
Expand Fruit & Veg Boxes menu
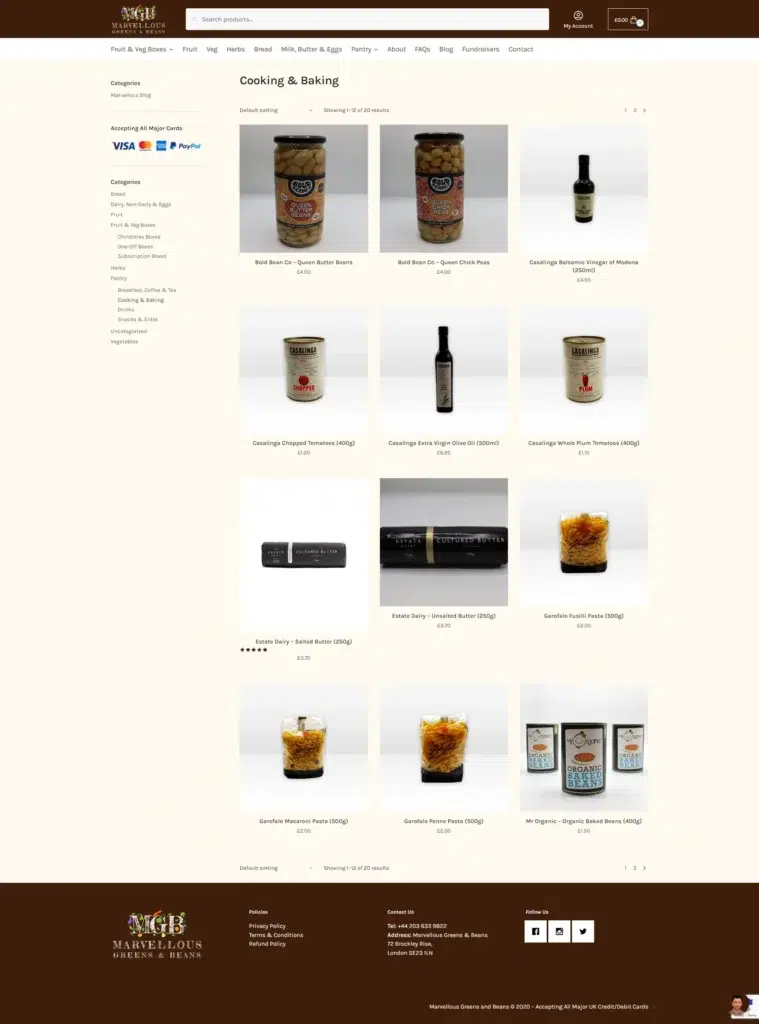[x=141, y=49]
